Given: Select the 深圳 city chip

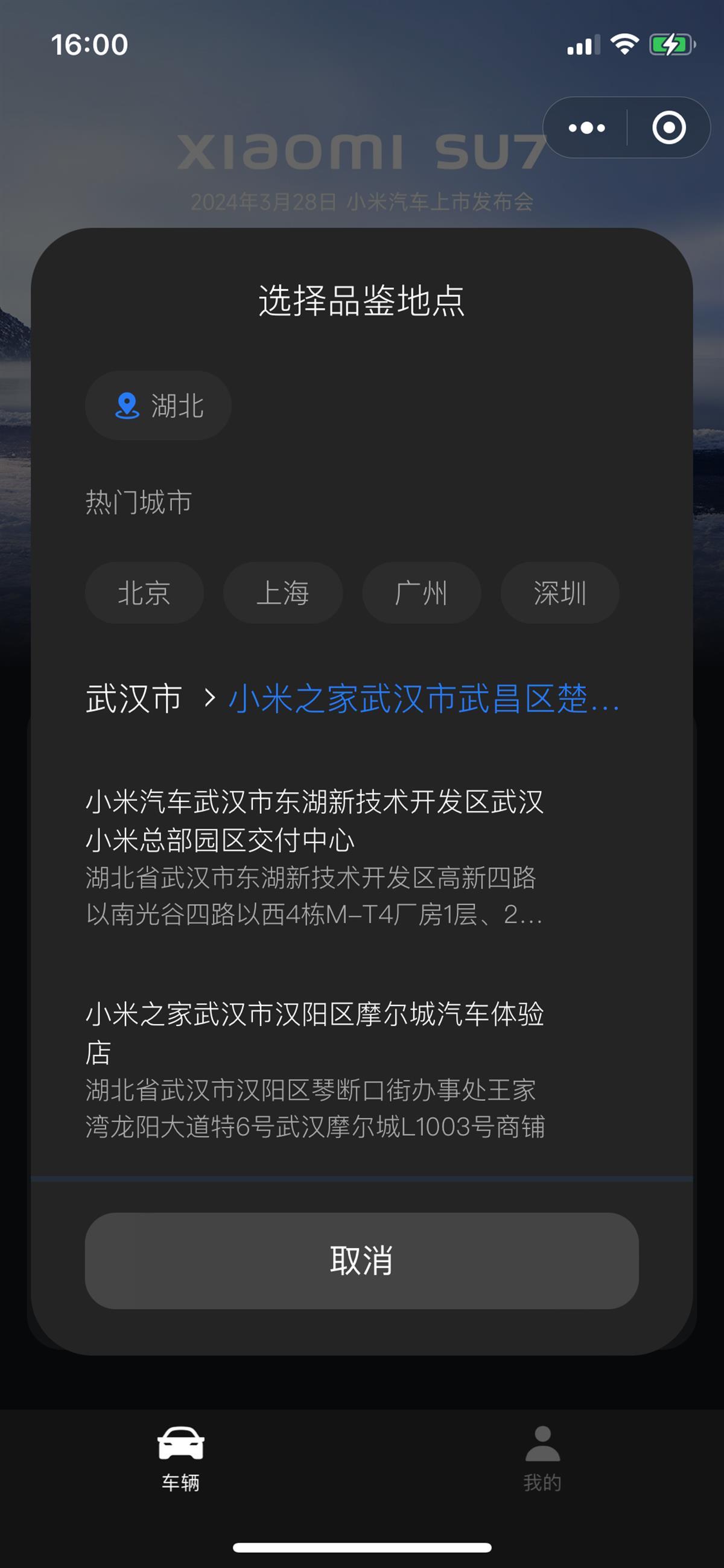Looking at the screenshot, I should 560,593.
